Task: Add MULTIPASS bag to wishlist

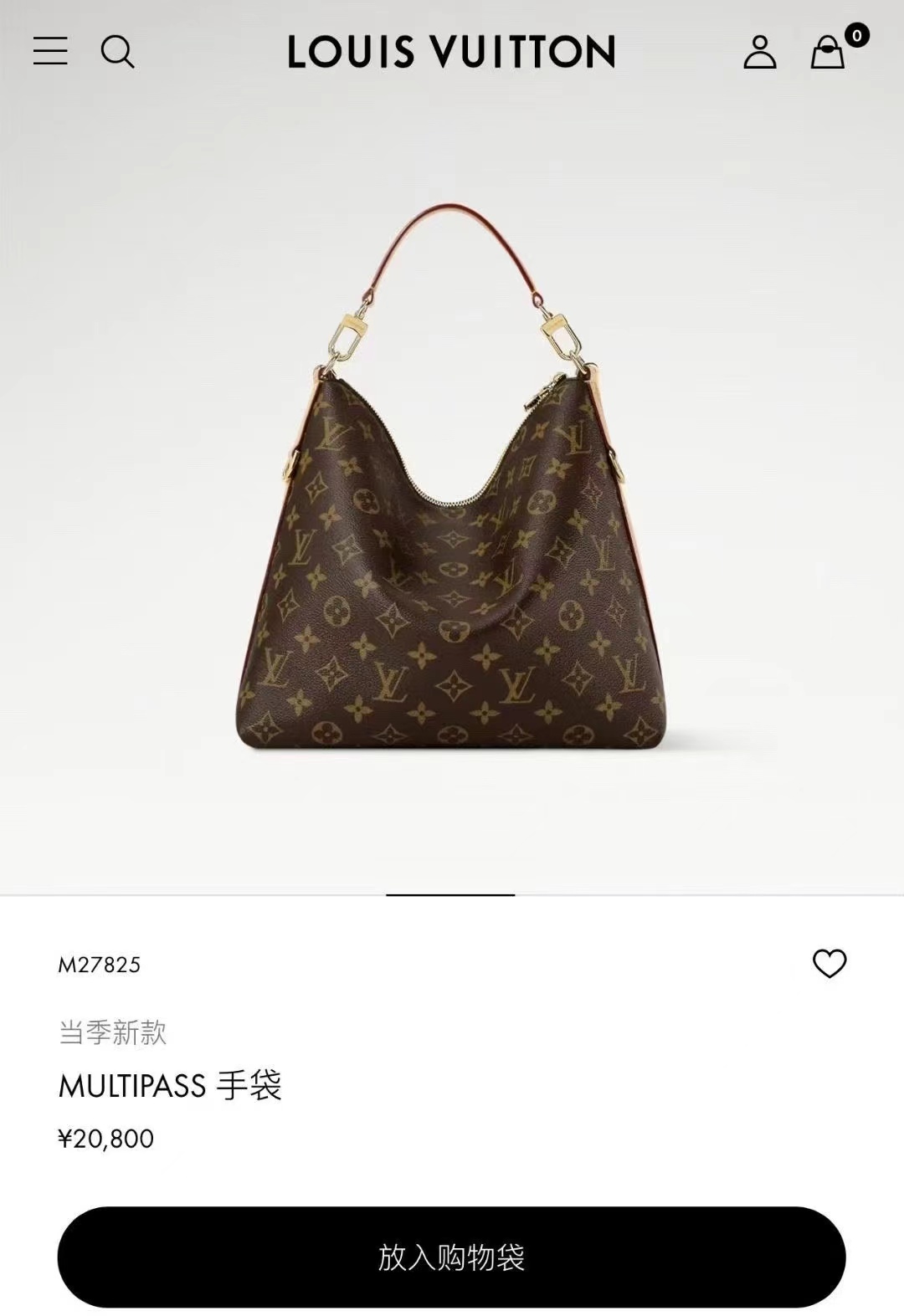Action: click(x=830, y=964)
